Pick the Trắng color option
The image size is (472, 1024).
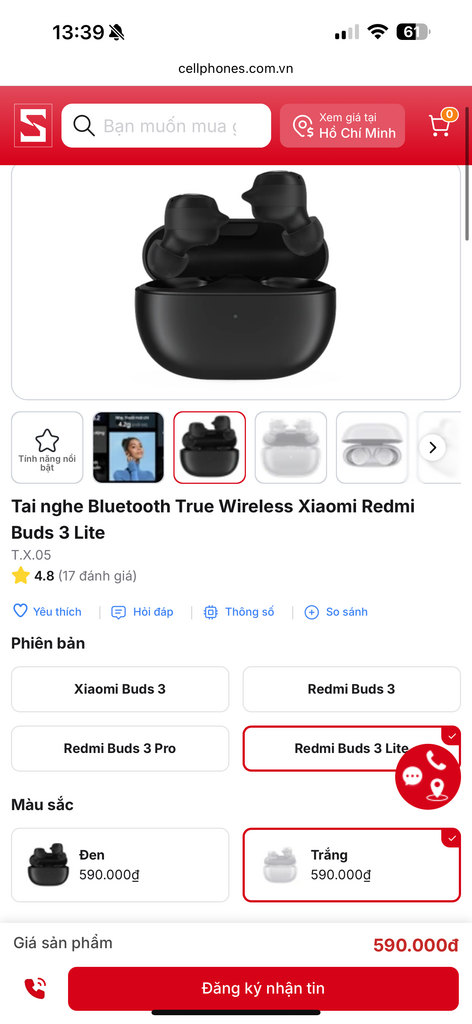point(351,865)
